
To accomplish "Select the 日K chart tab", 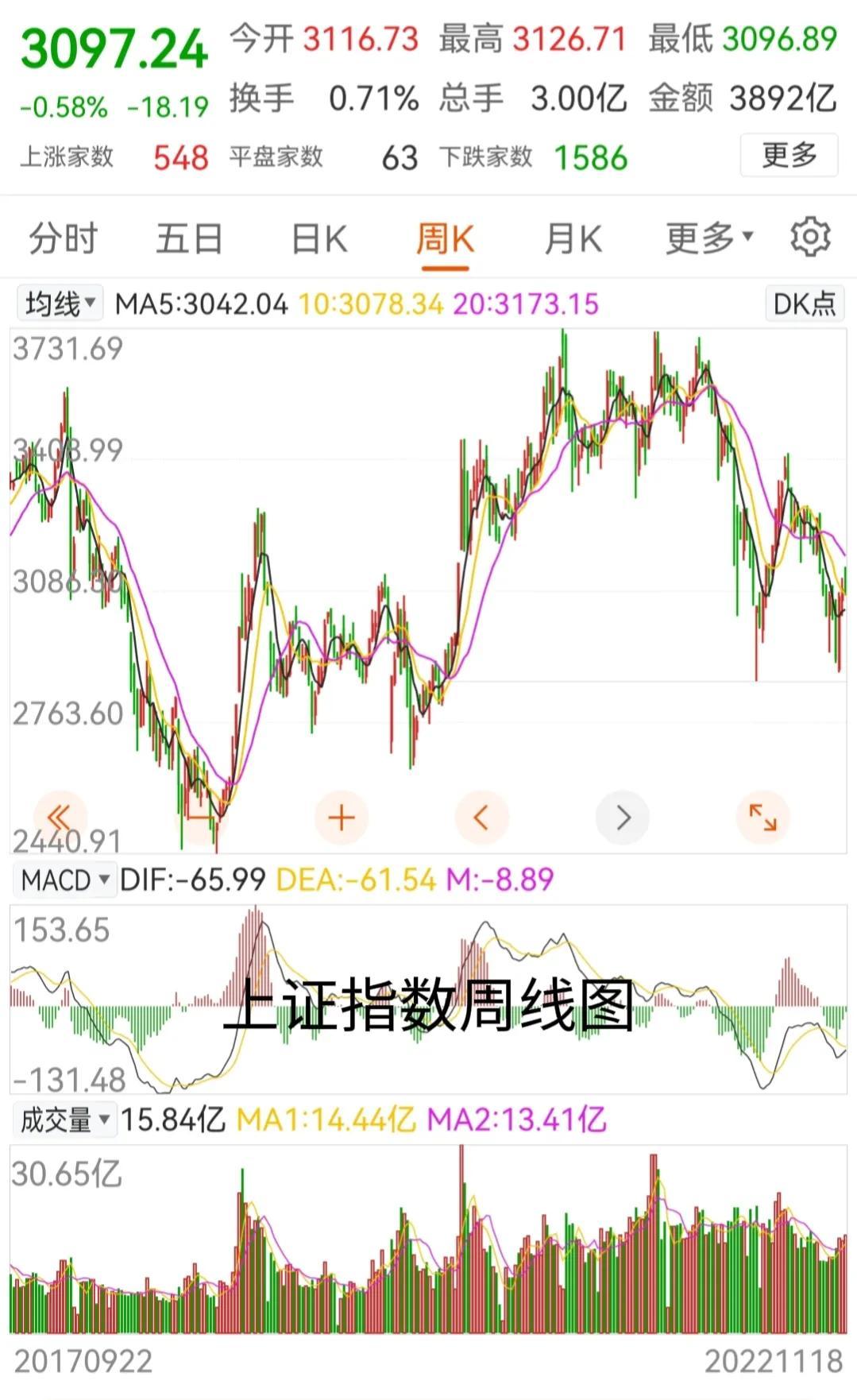I will pyautogui.click(x=319, y=238).
